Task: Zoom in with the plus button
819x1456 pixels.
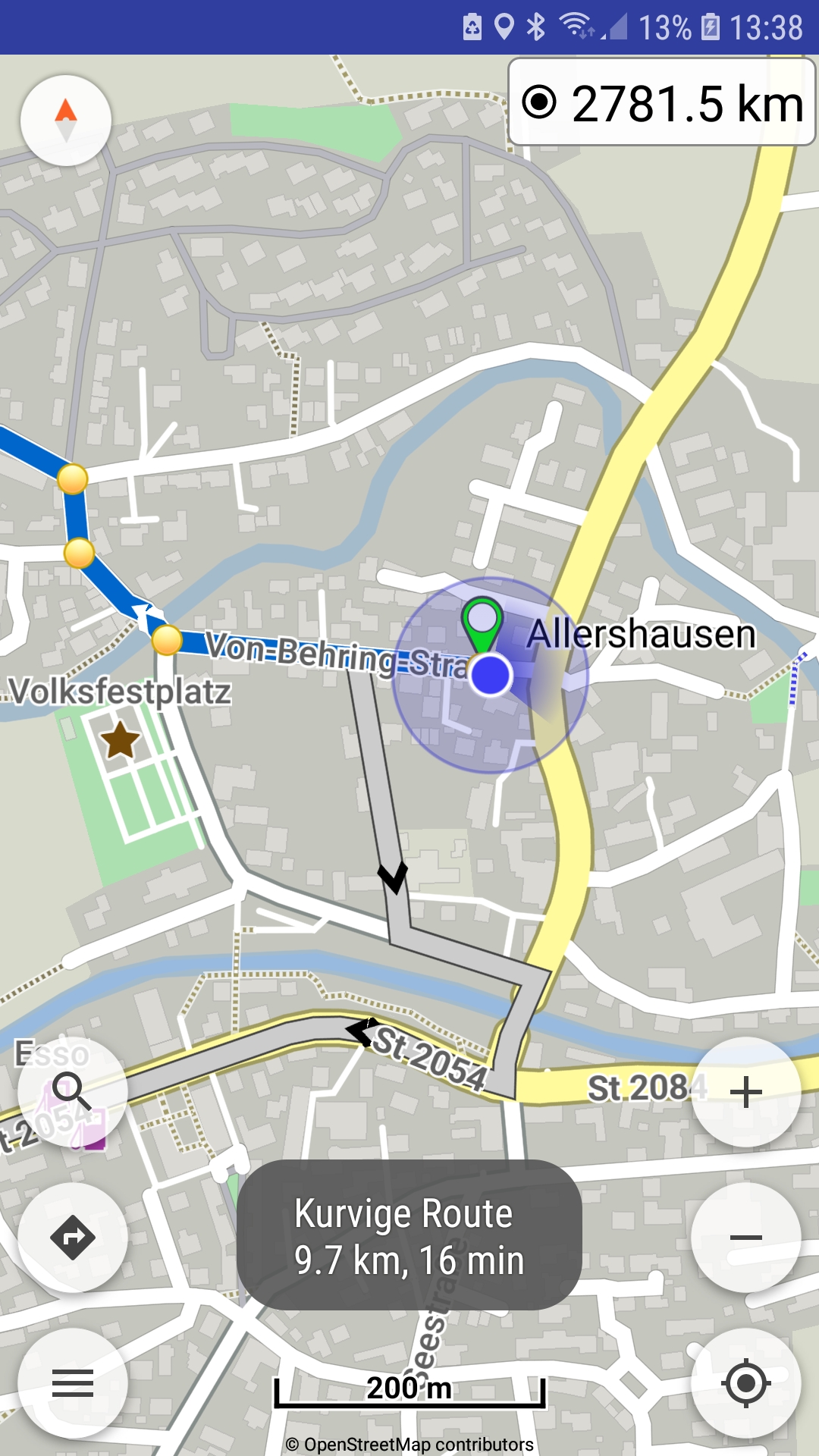Action: tap(746, 1092)
